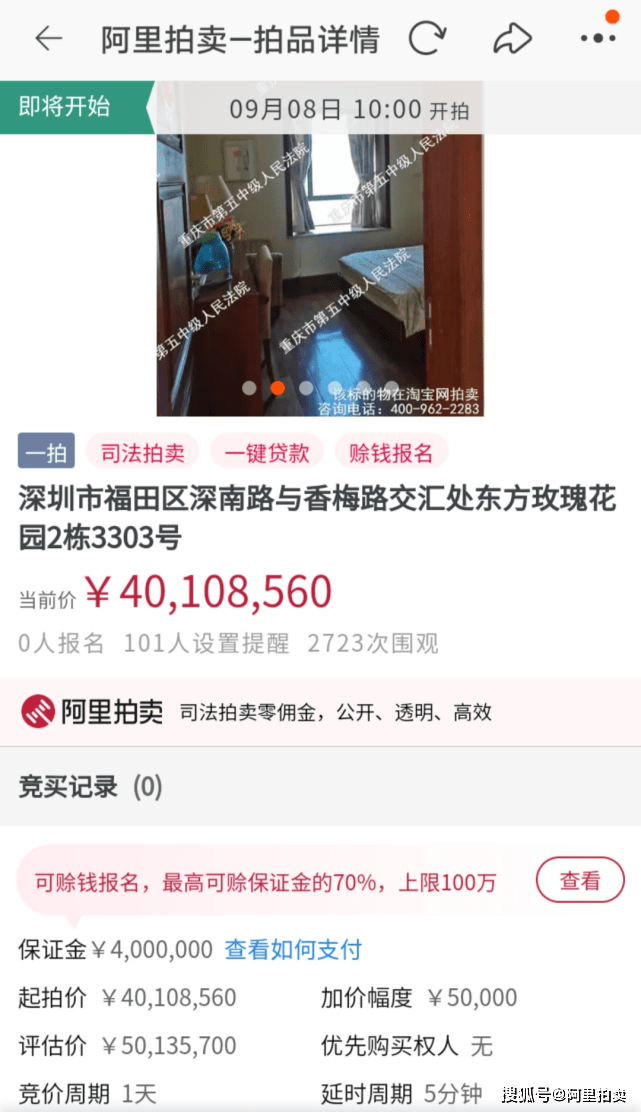Viewport: 641px width, 1112px height.
Task: Select the 赊钱报名 chip
Action: pyautogui.click(x=391, y=452)
